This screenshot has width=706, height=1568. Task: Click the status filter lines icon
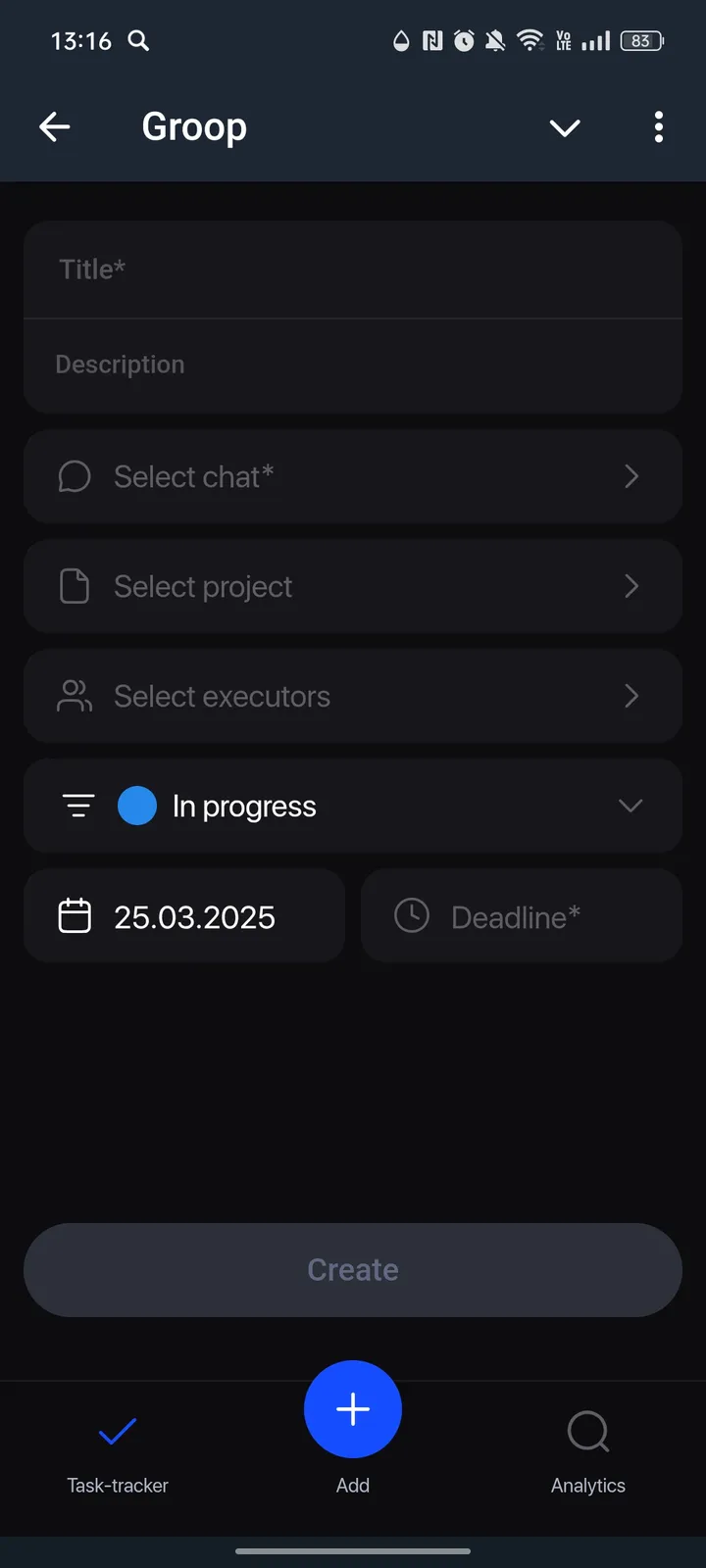click(78, 806)
